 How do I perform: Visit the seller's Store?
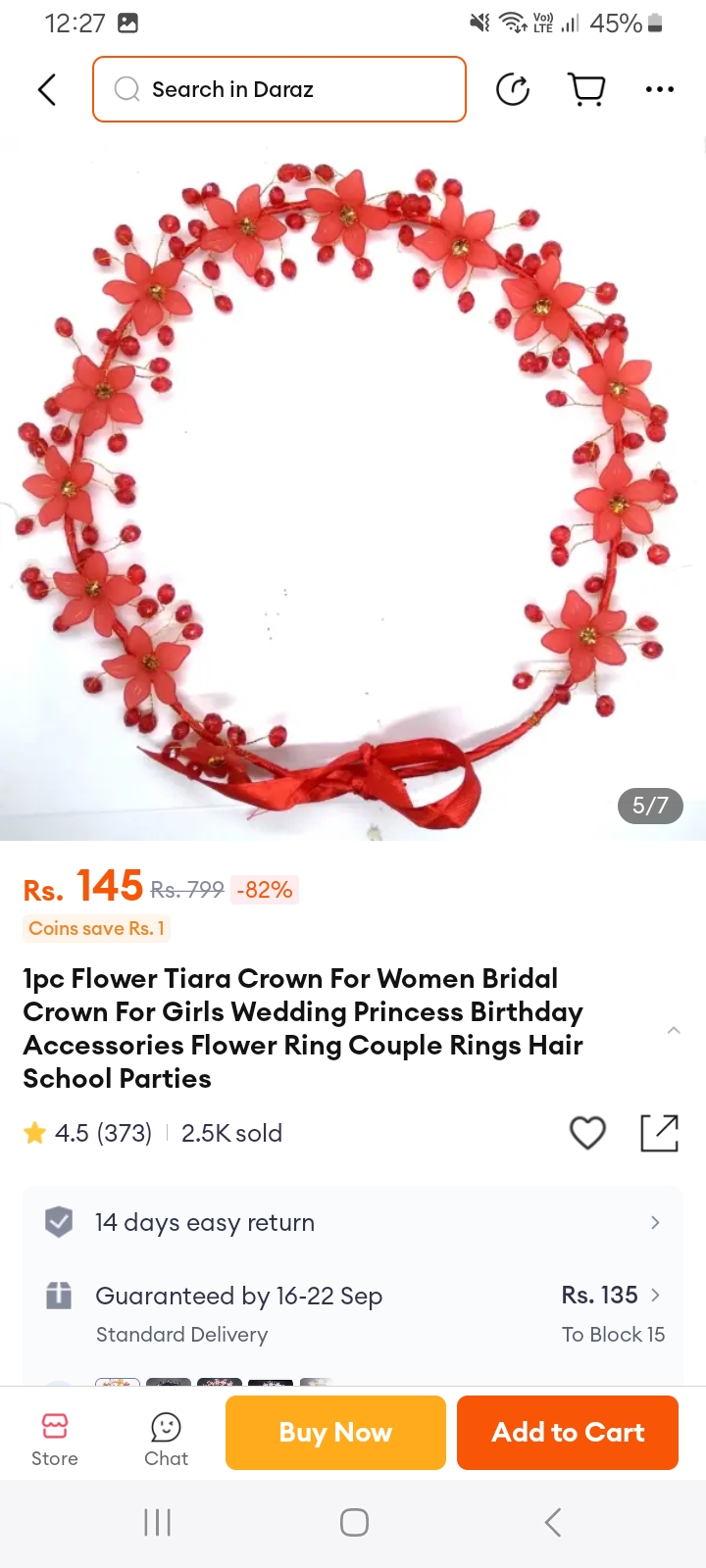coord(55,1439)
